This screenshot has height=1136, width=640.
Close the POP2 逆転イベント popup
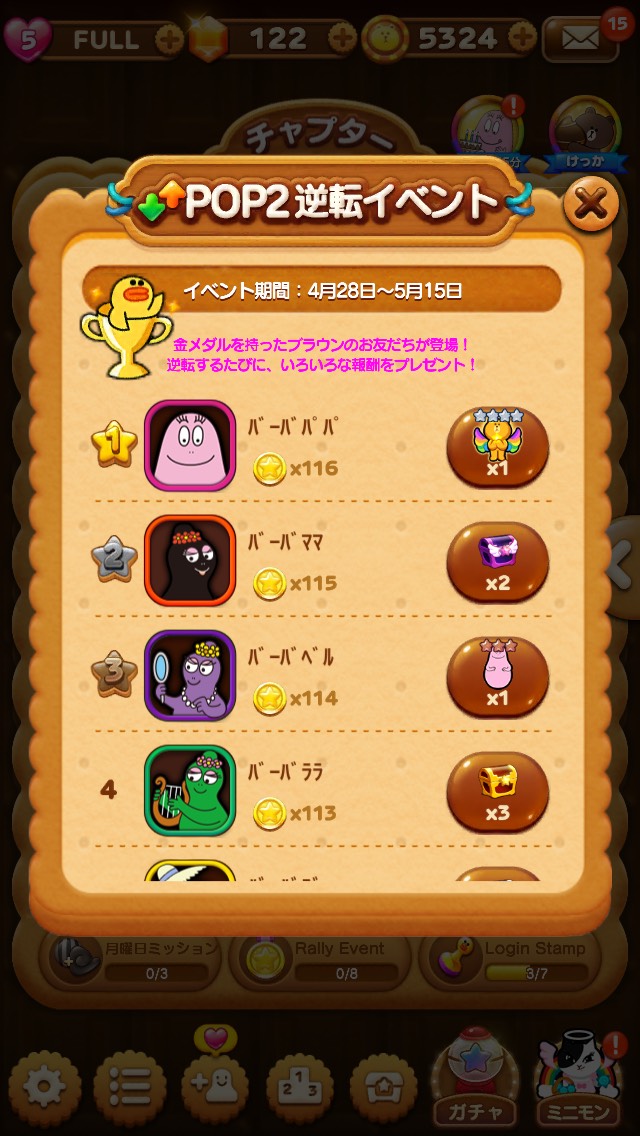coord(591,205)
